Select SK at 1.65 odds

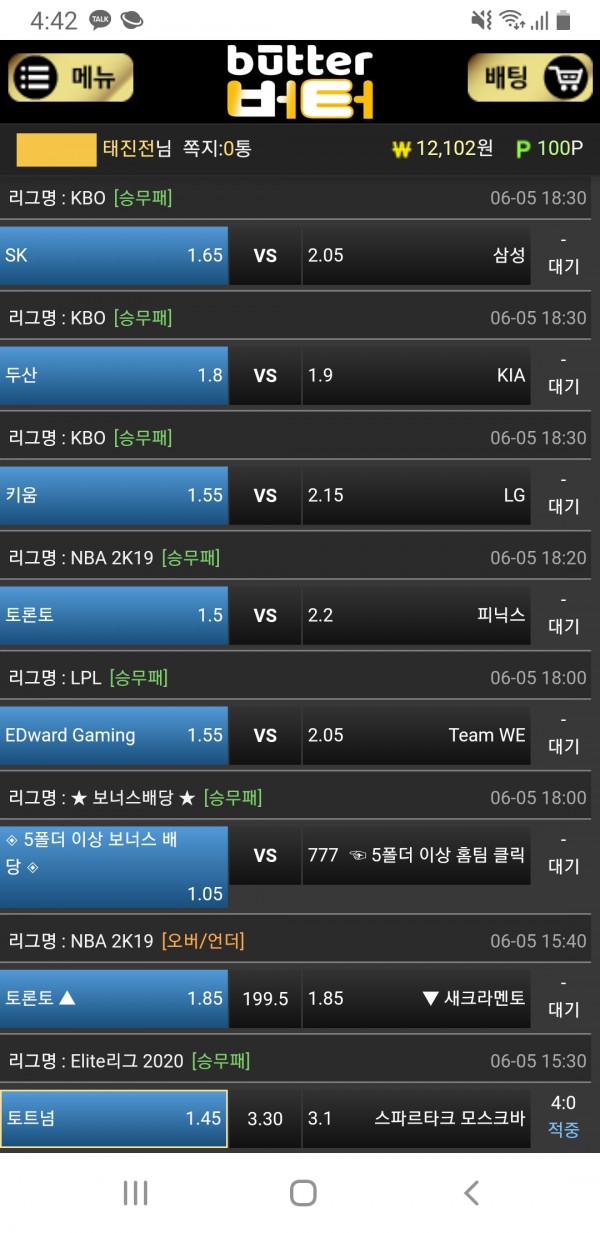114,255
